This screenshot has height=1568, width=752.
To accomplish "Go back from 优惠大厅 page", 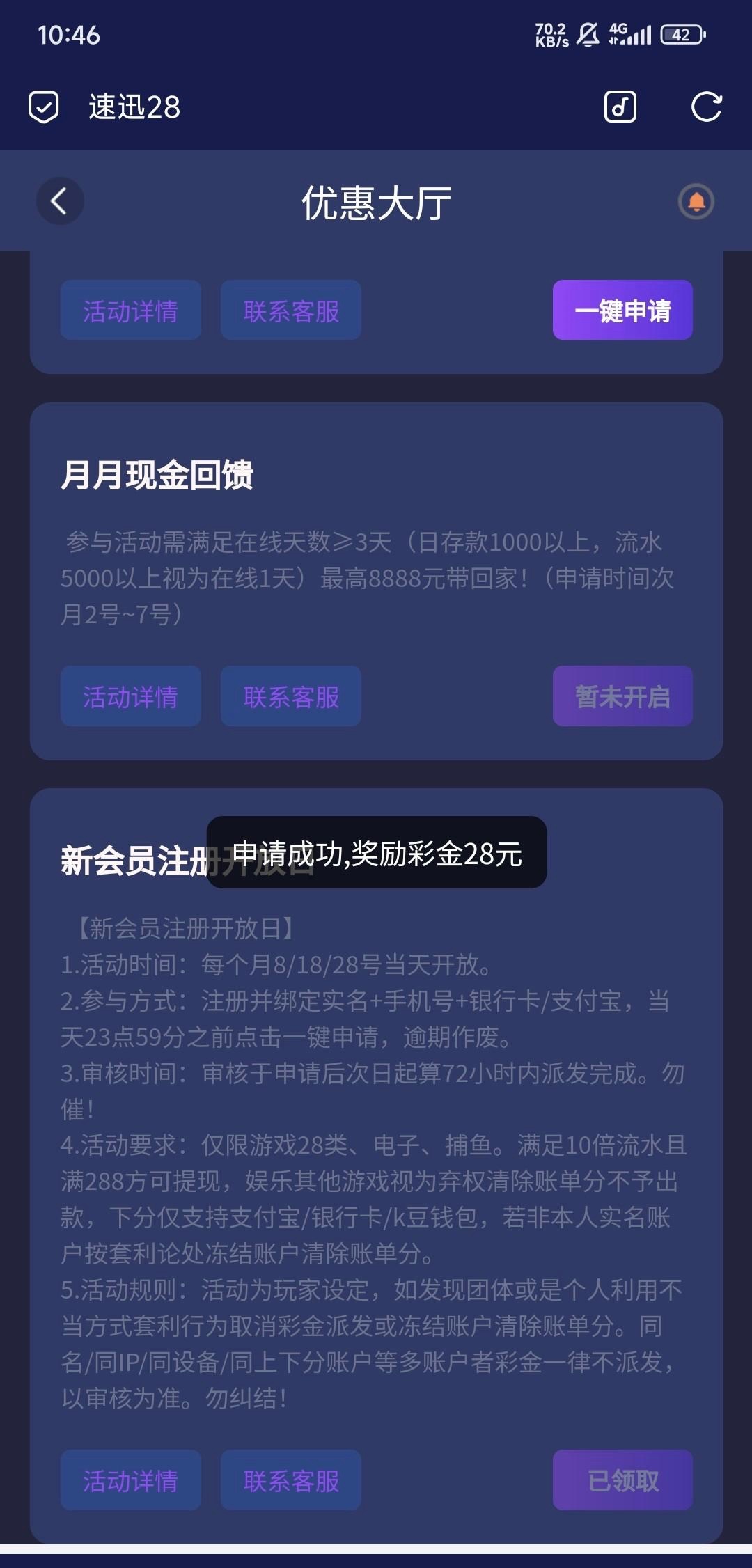I will coord(60,202).
